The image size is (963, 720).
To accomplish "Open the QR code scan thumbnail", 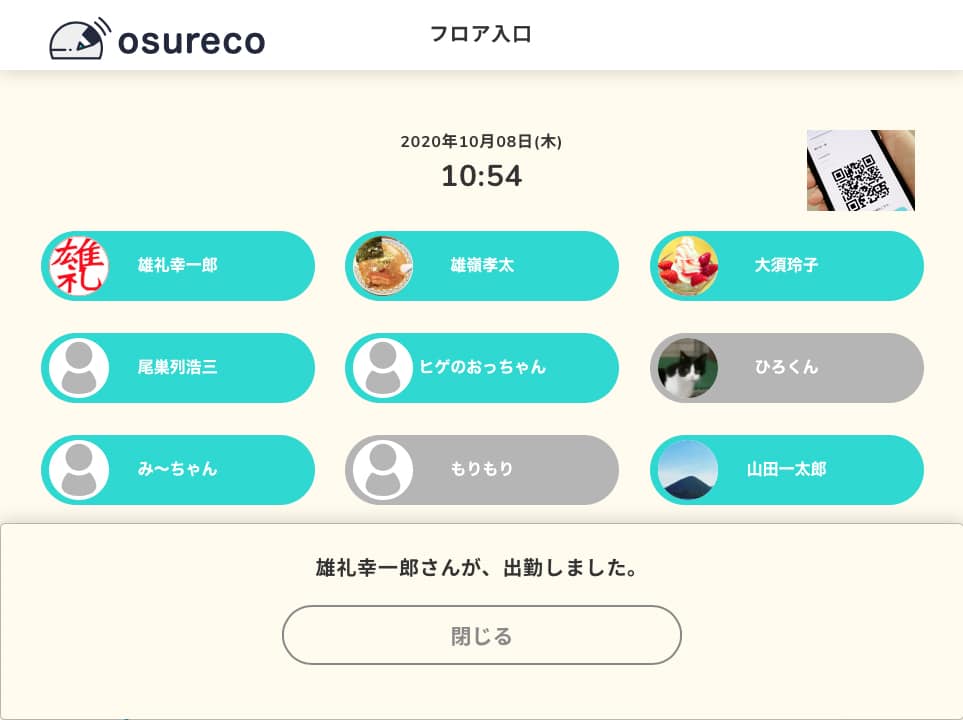I will point(860,170).
